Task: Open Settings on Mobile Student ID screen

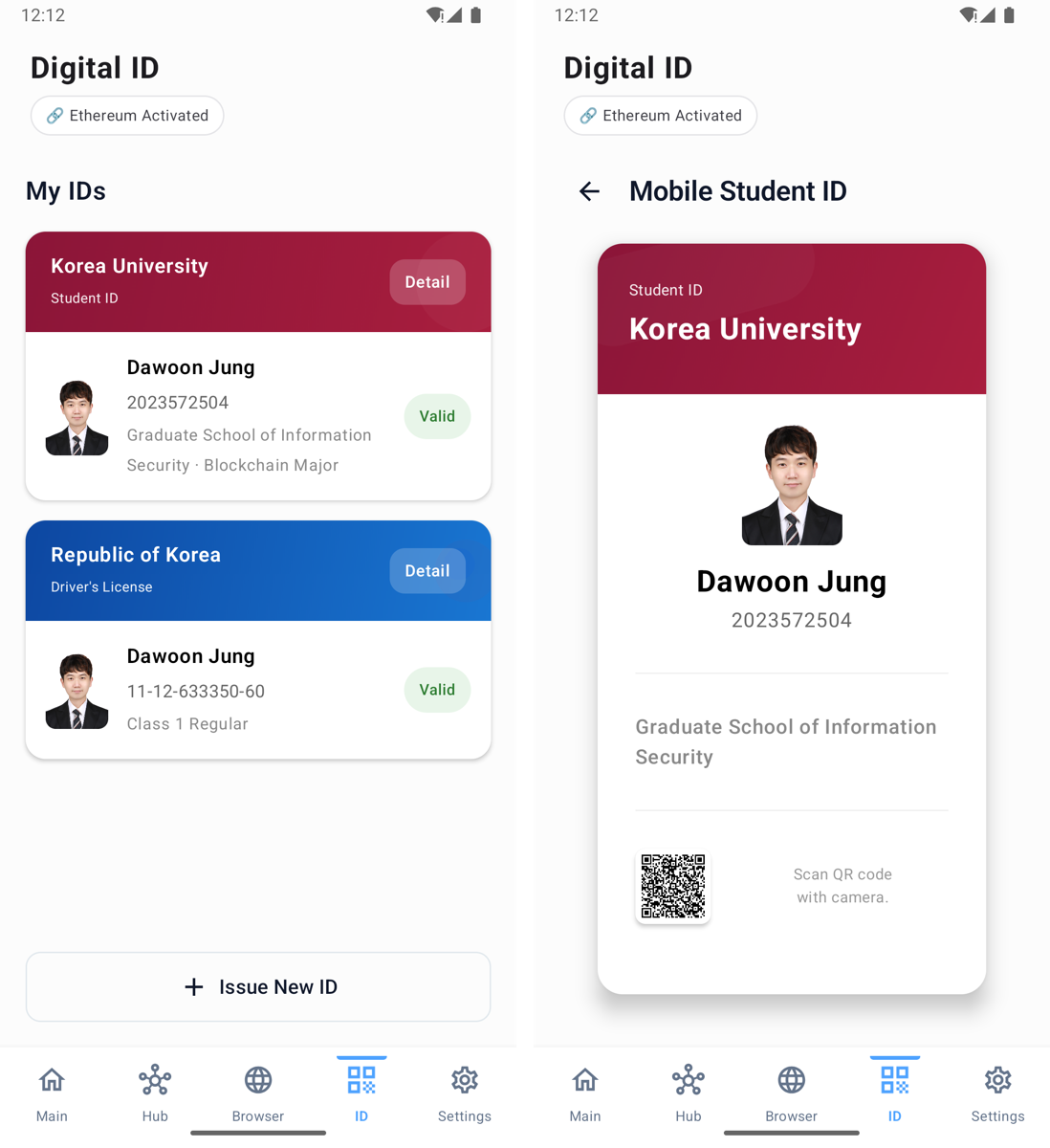Action: [x=998, y=1093]
